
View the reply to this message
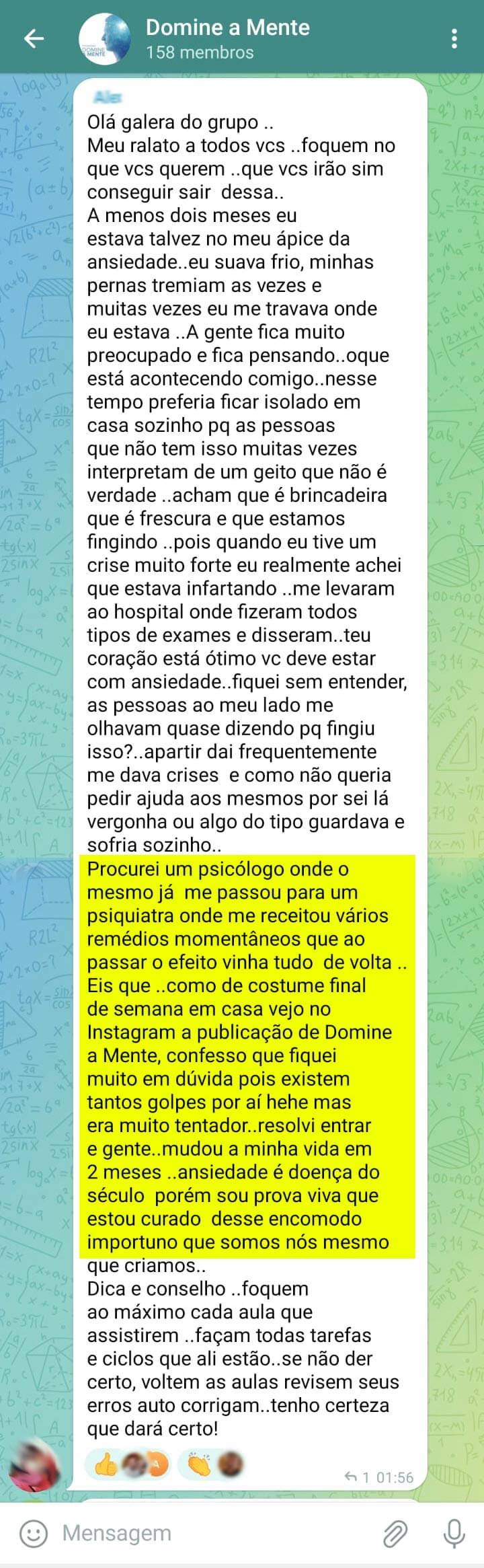tap(357, 1477)
